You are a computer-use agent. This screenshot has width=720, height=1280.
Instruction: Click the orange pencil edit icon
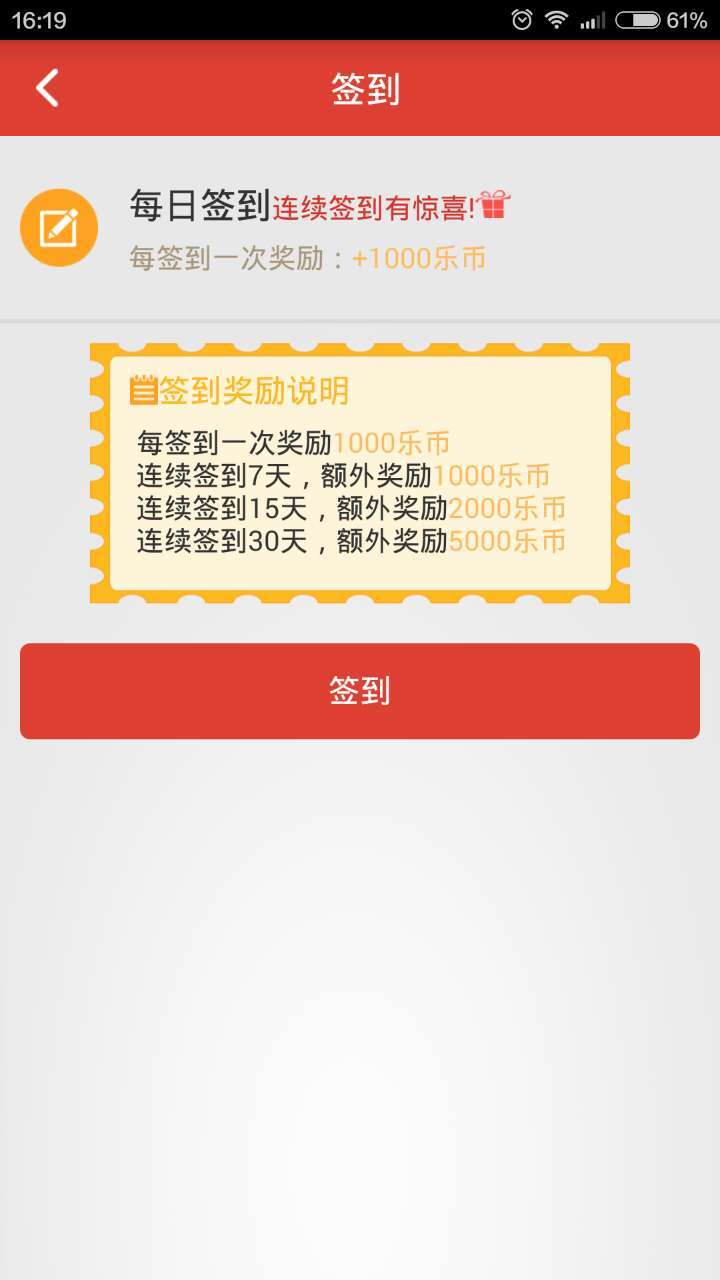(57, 227)
